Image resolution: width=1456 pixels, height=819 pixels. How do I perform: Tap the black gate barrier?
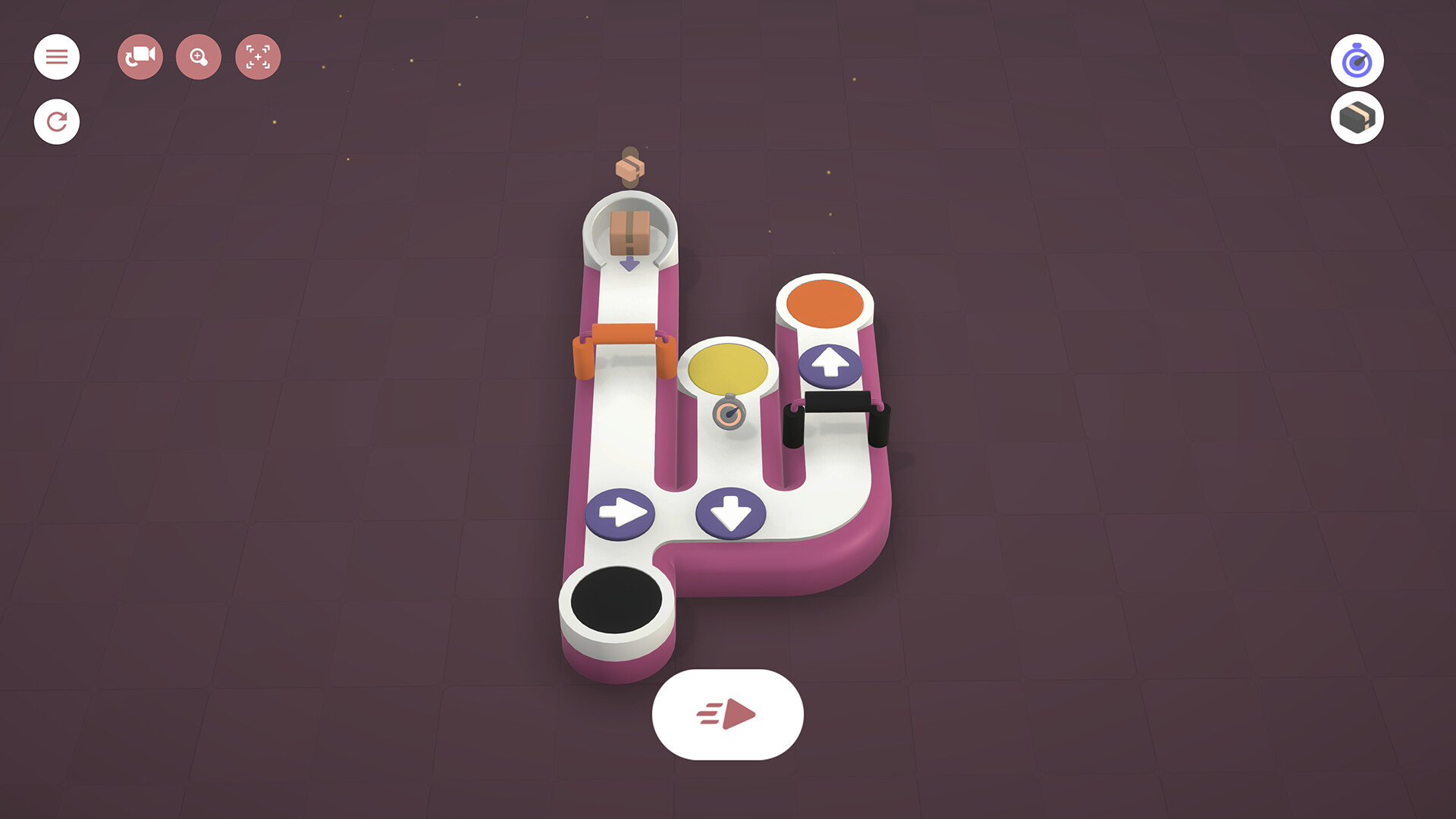(x=837, y=403)
